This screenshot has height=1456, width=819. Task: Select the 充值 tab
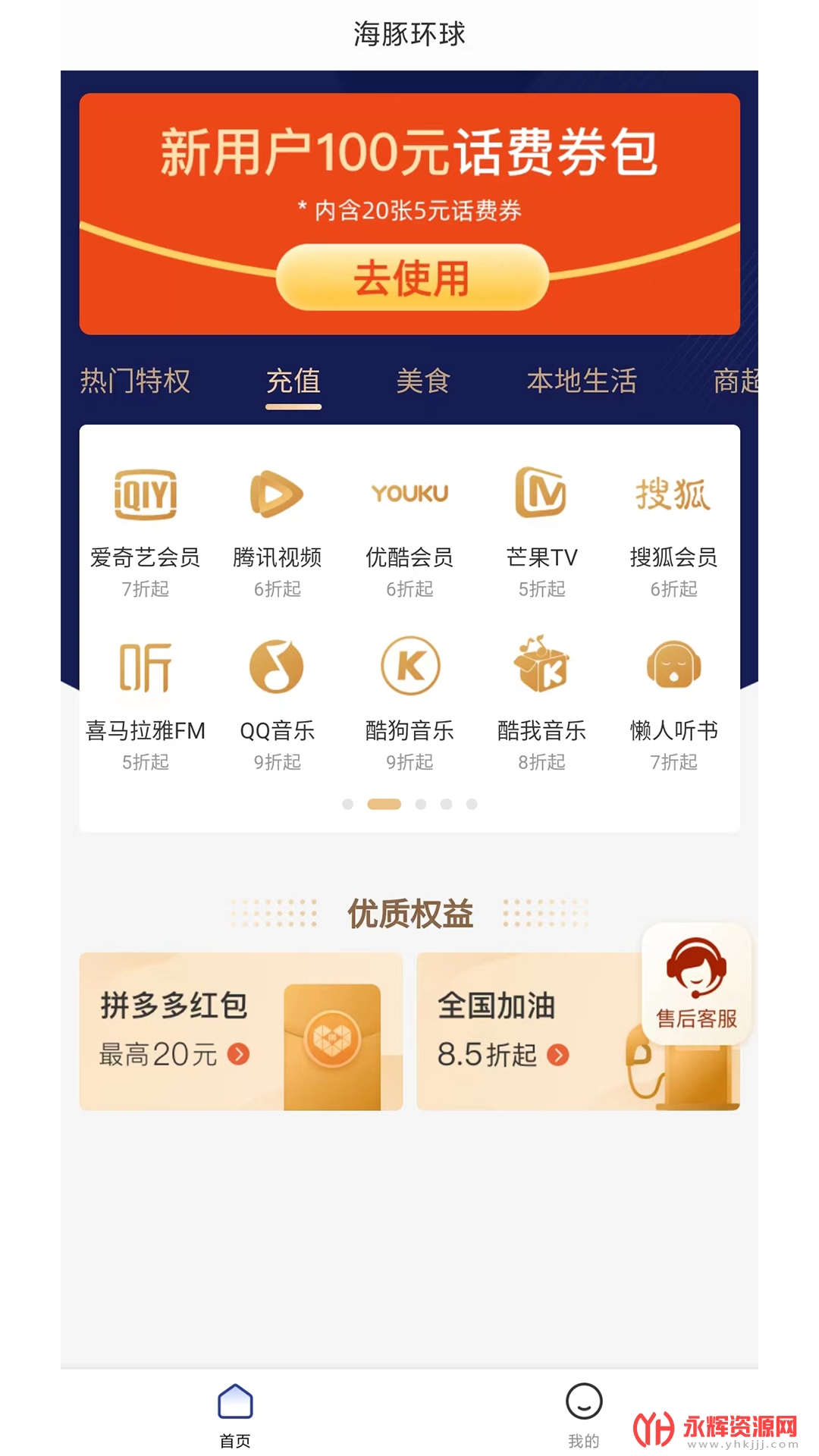point(293,381)
